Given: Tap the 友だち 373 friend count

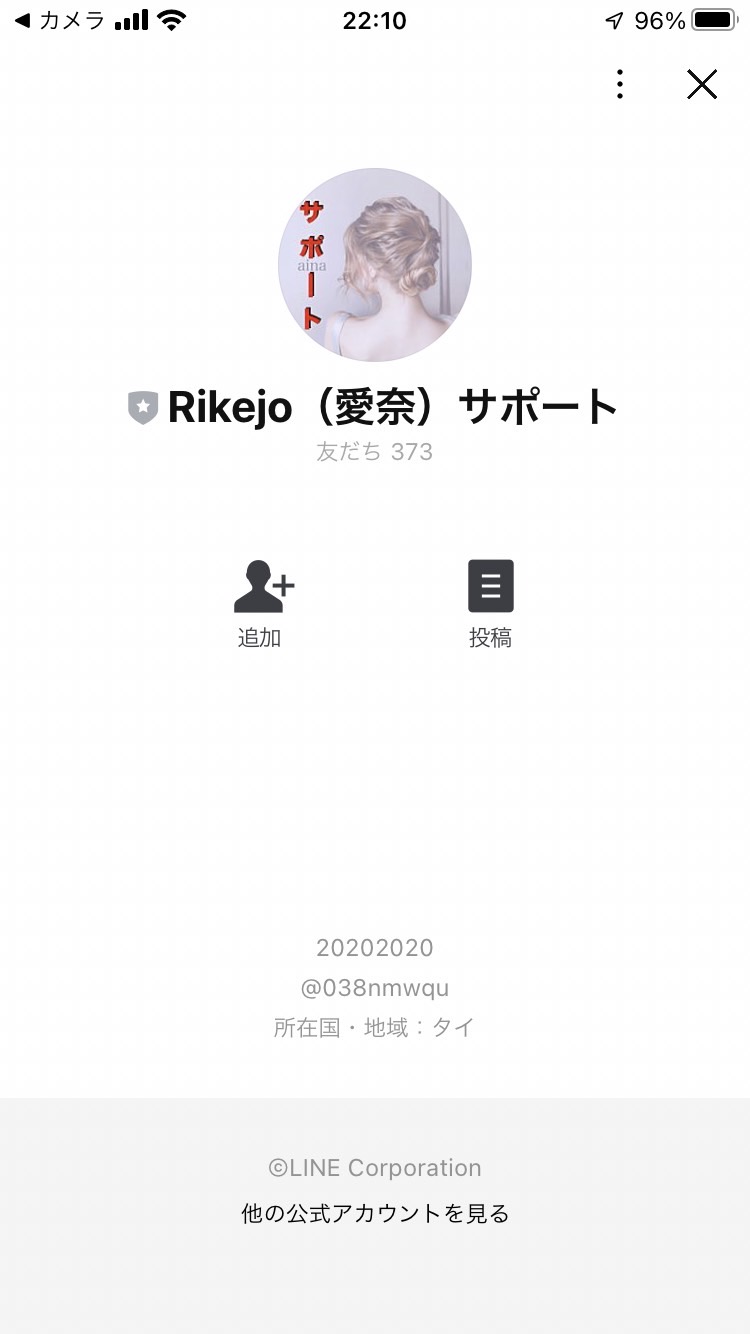Looking at the screenshot, I should click(x=374, y=451).
